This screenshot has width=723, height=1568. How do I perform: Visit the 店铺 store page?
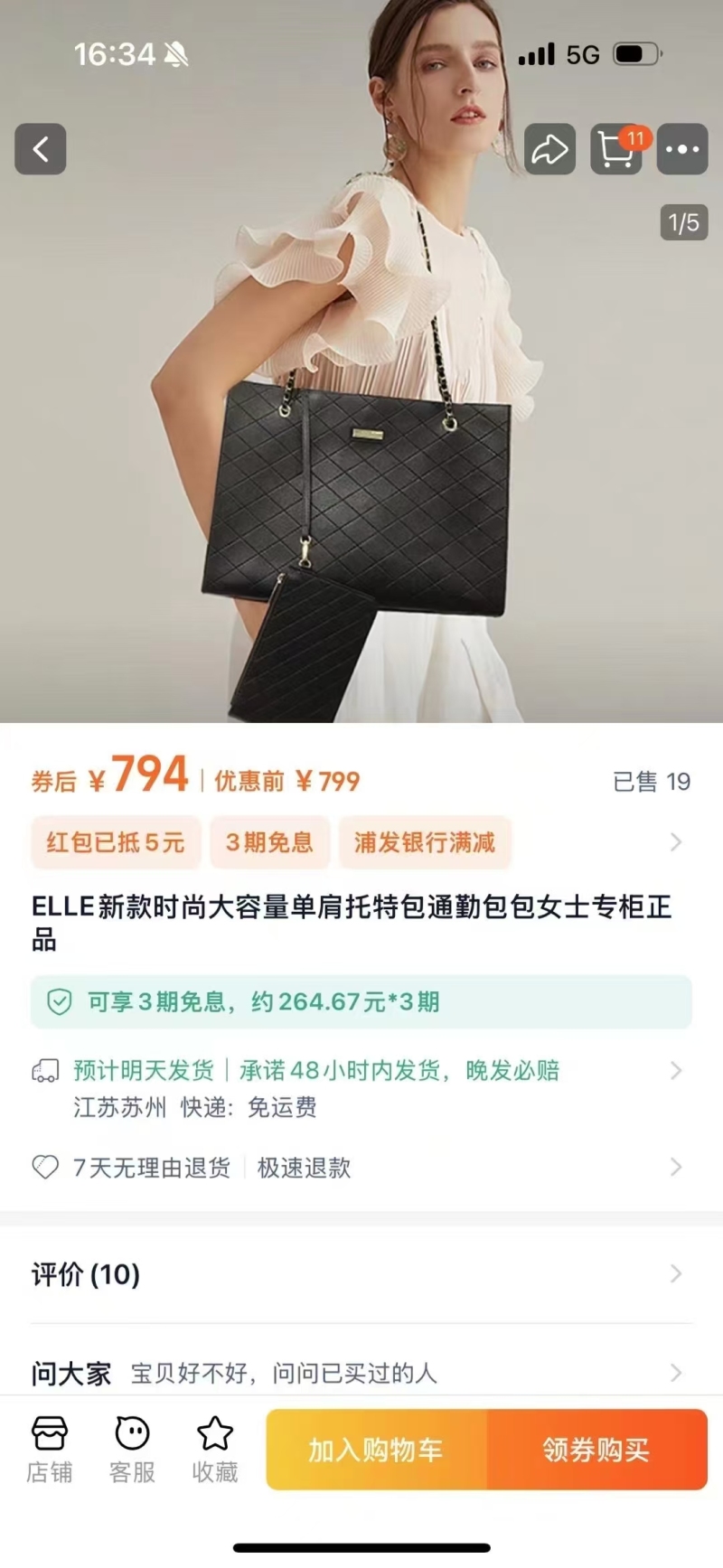pyautogui.click(x=49, y=1450)
